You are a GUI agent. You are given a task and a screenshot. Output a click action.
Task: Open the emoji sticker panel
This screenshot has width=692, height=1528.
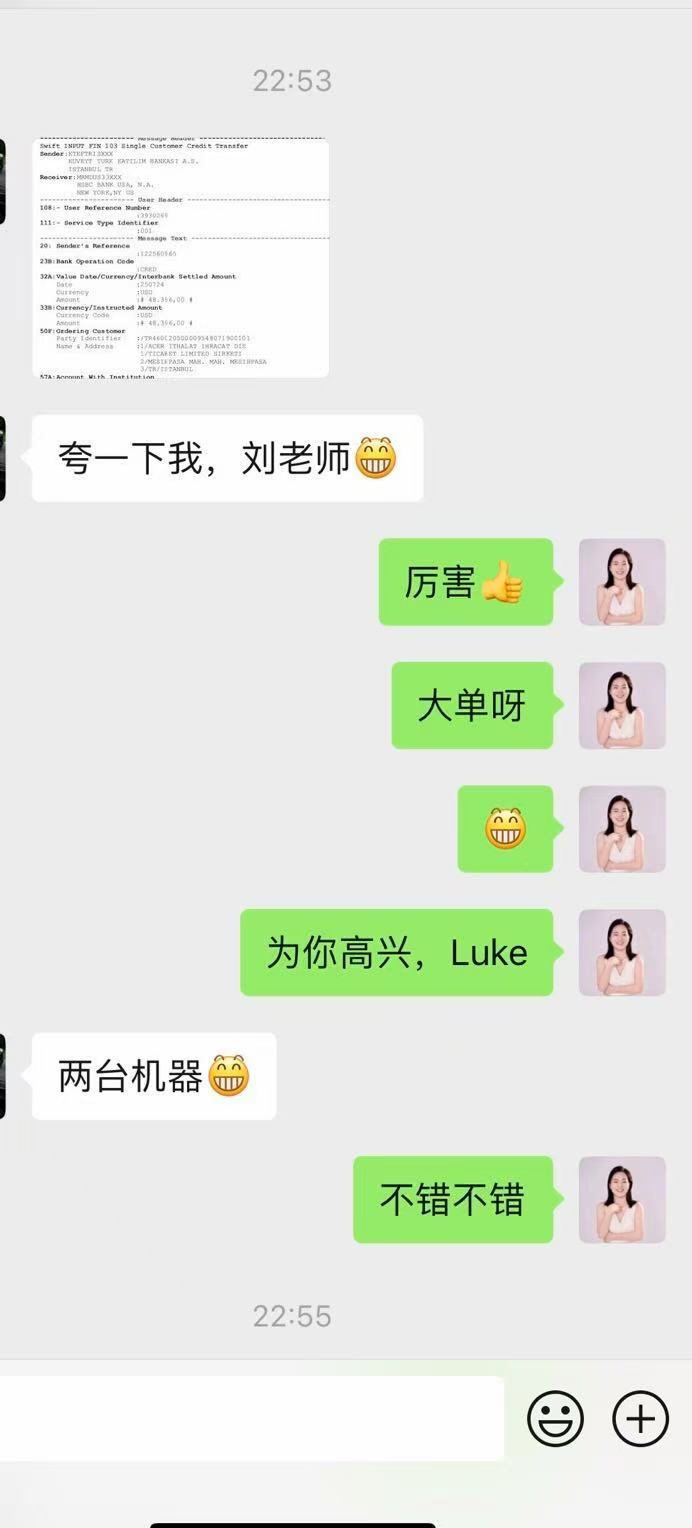click(x=555, y=1418)
